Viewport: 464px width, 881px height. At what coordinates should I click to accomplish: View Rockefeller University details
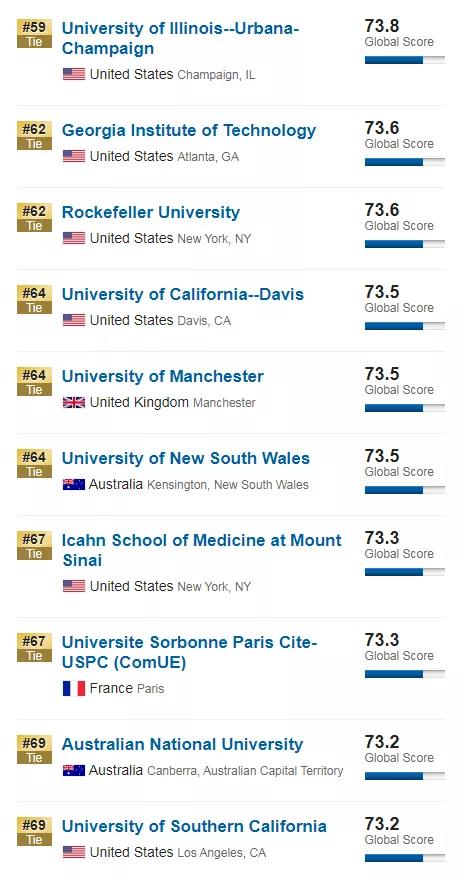point(151,212)
